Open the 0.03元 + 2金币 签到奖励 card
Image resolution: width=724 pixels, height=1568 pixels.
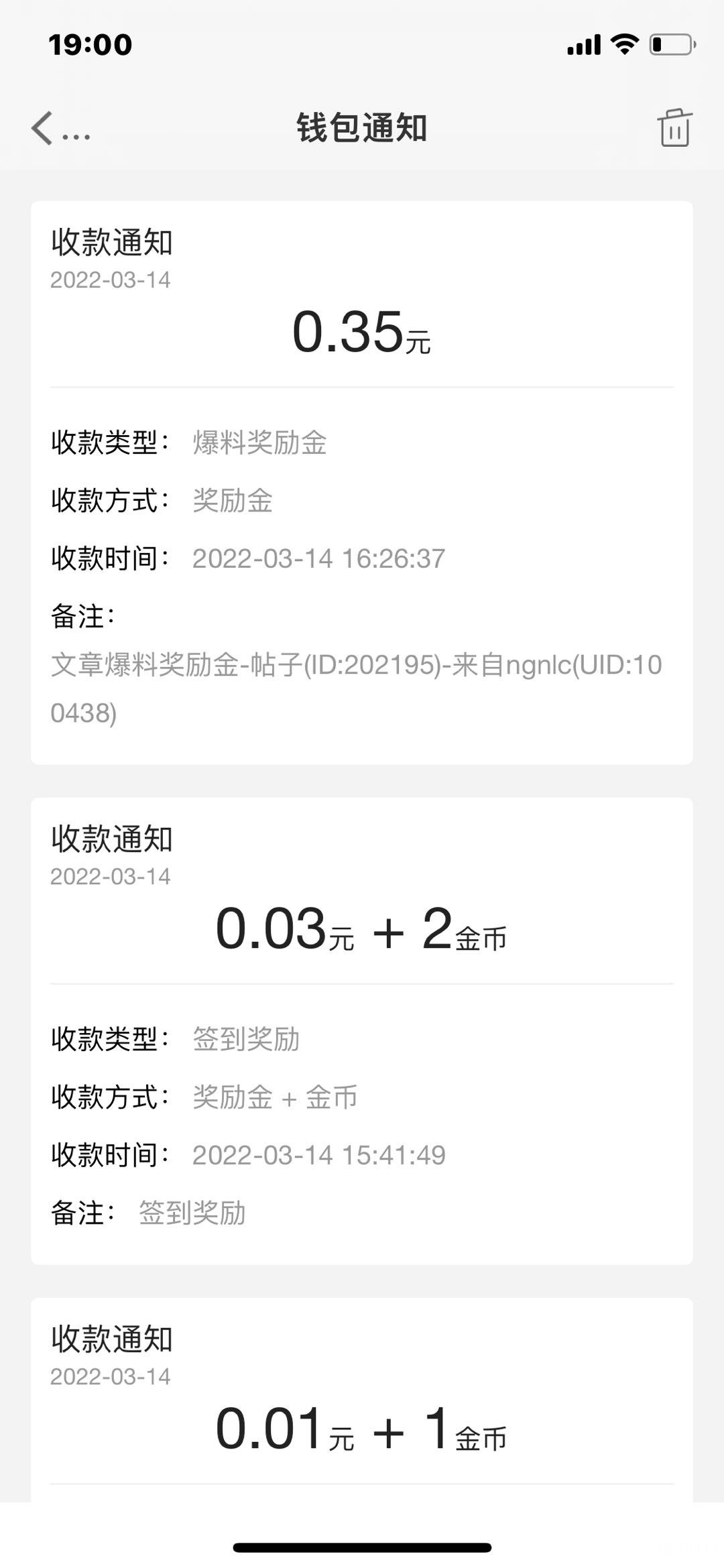(x=362, y=1031)
